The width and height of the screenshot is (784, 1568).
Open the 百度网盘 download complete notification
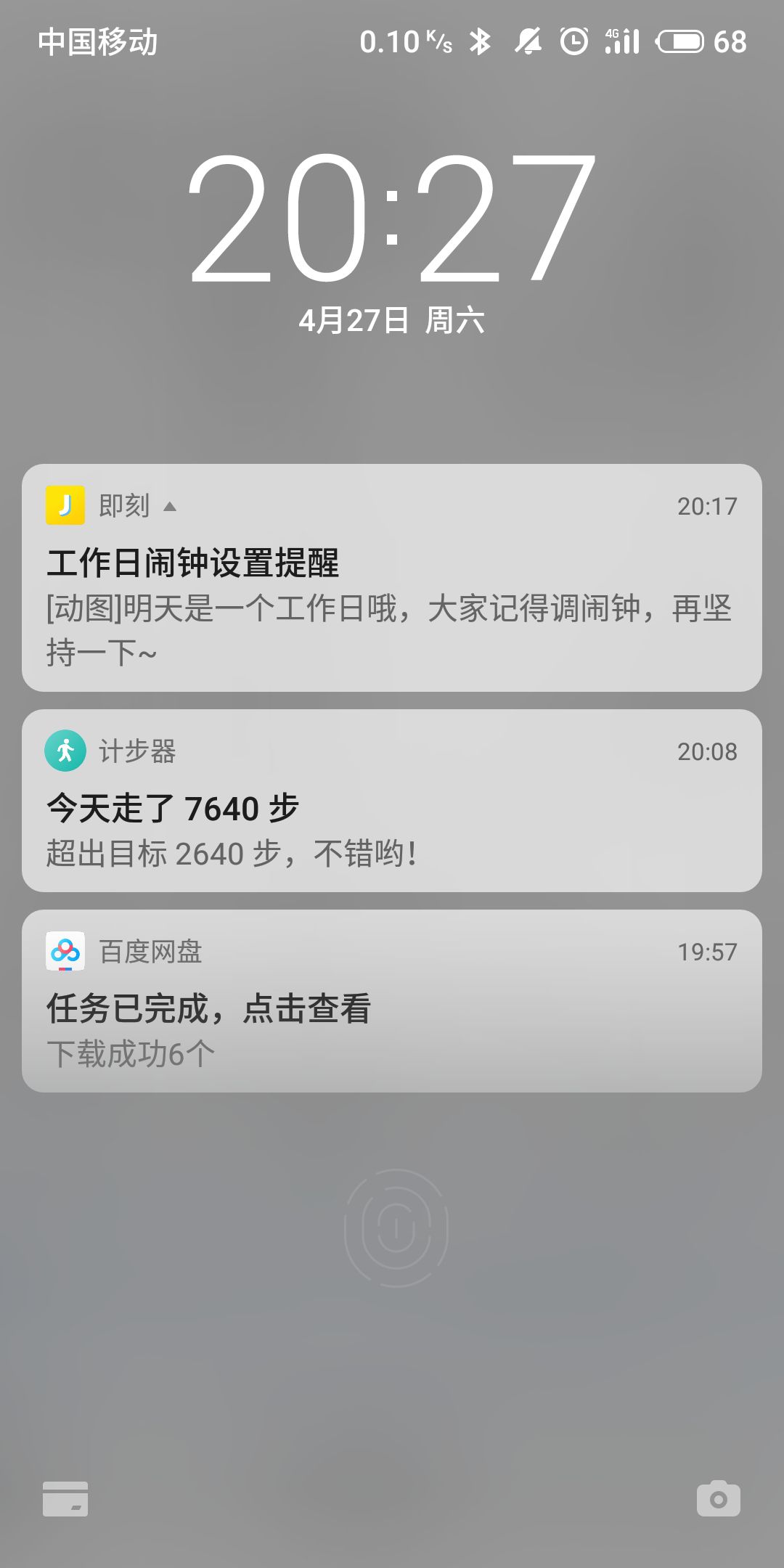[x=392, y=1001]
